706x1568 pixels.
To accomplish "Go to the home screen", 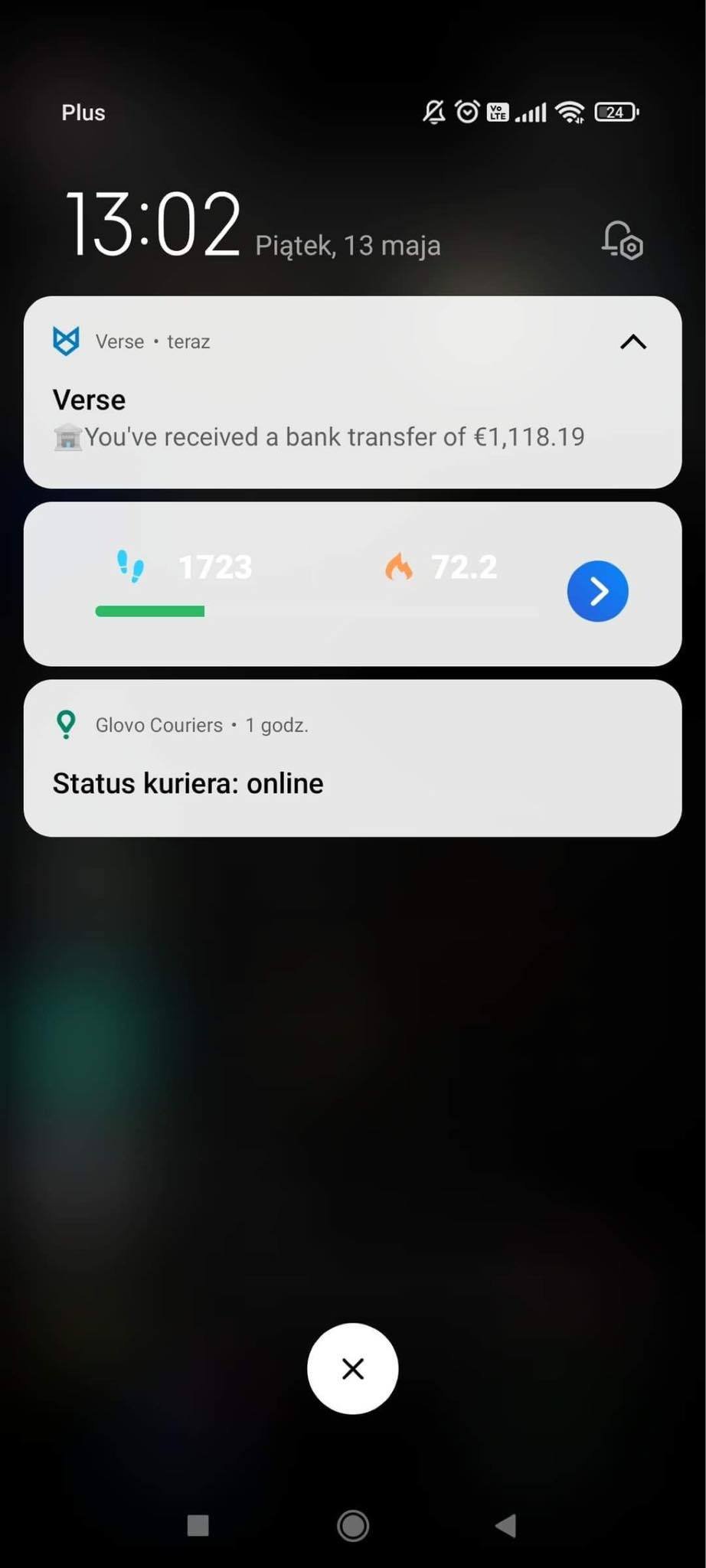I will [352, 1526].
